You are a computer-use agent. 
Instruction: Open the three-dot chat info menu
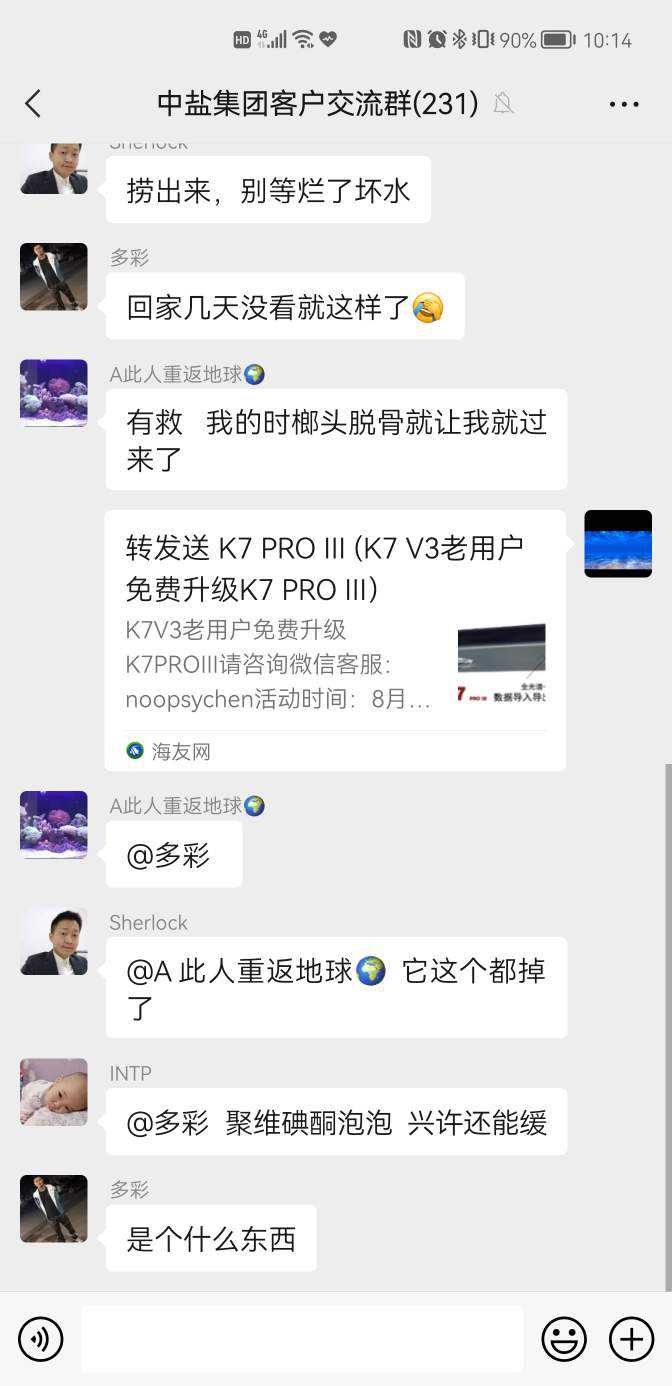(x=623, y=104)
